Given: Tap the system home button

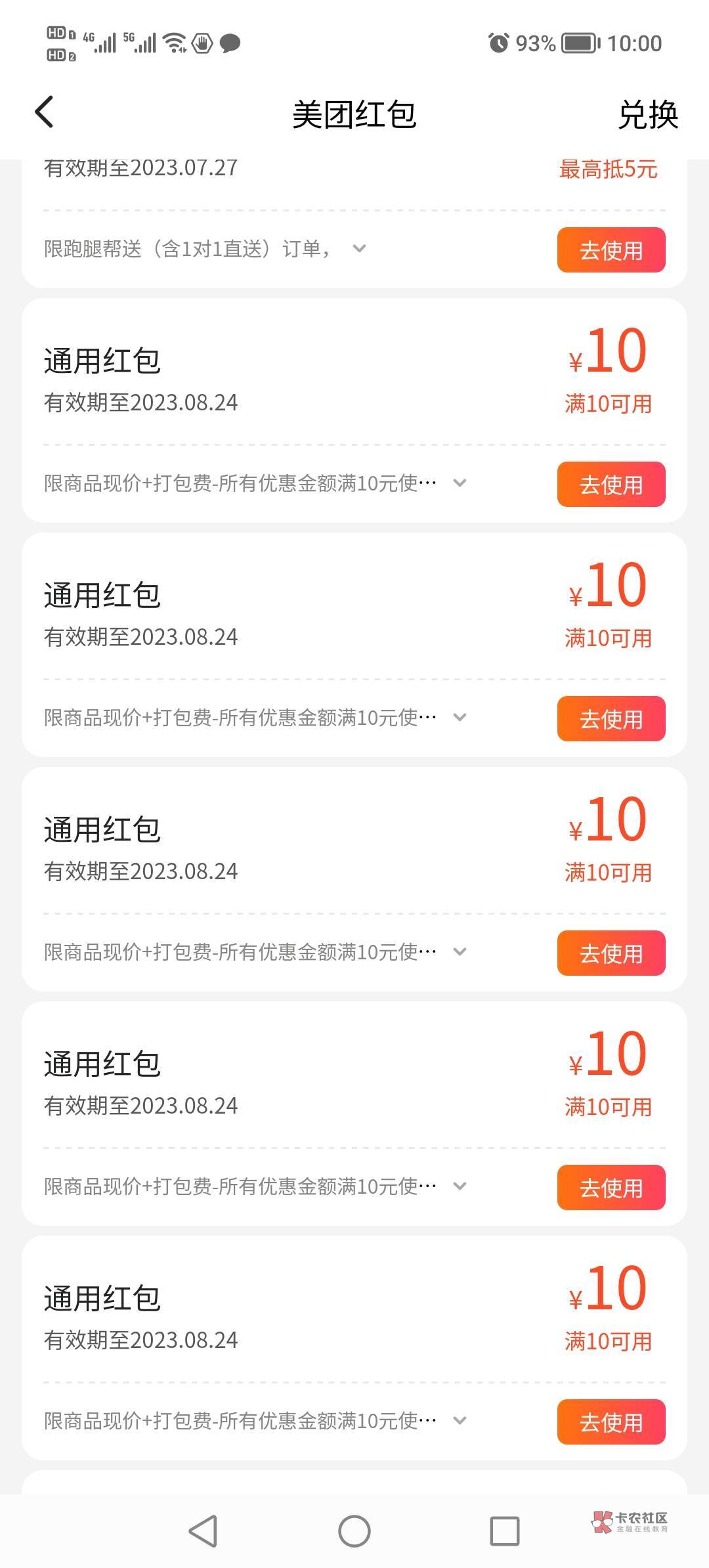Looking at the screenshot, I should (354, 1531).
